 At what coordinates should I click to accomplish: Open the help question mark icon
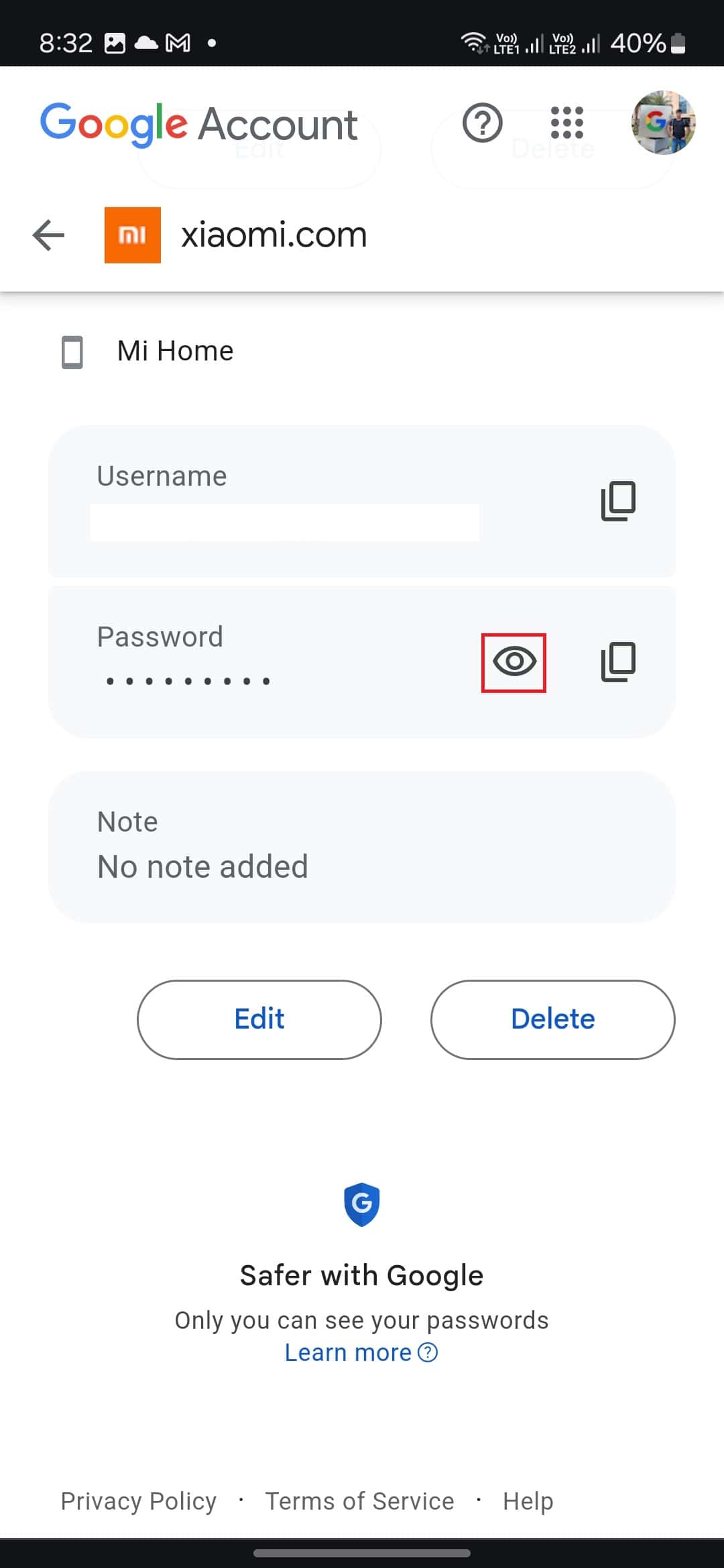coord(482,123)
